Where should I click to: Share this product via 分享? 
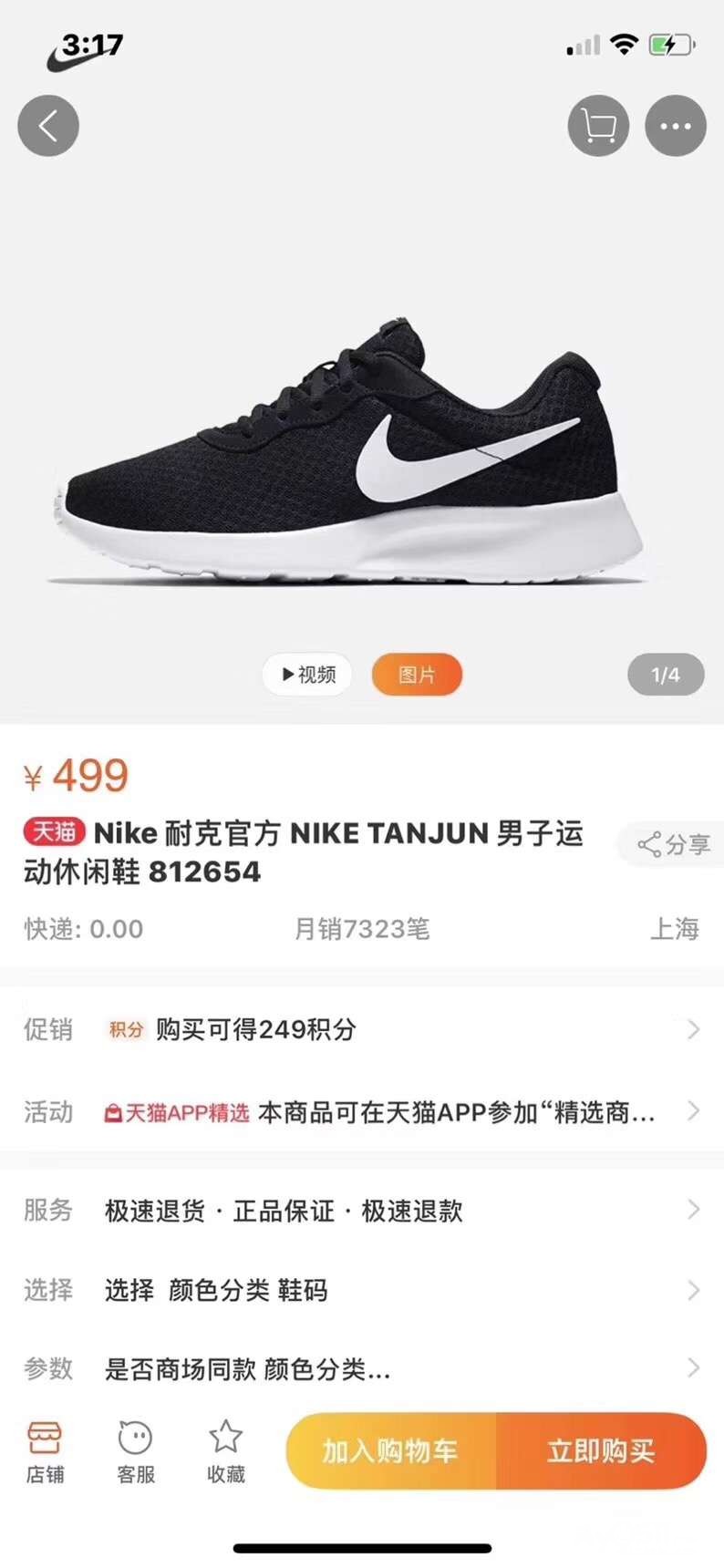tap(673, 844)
